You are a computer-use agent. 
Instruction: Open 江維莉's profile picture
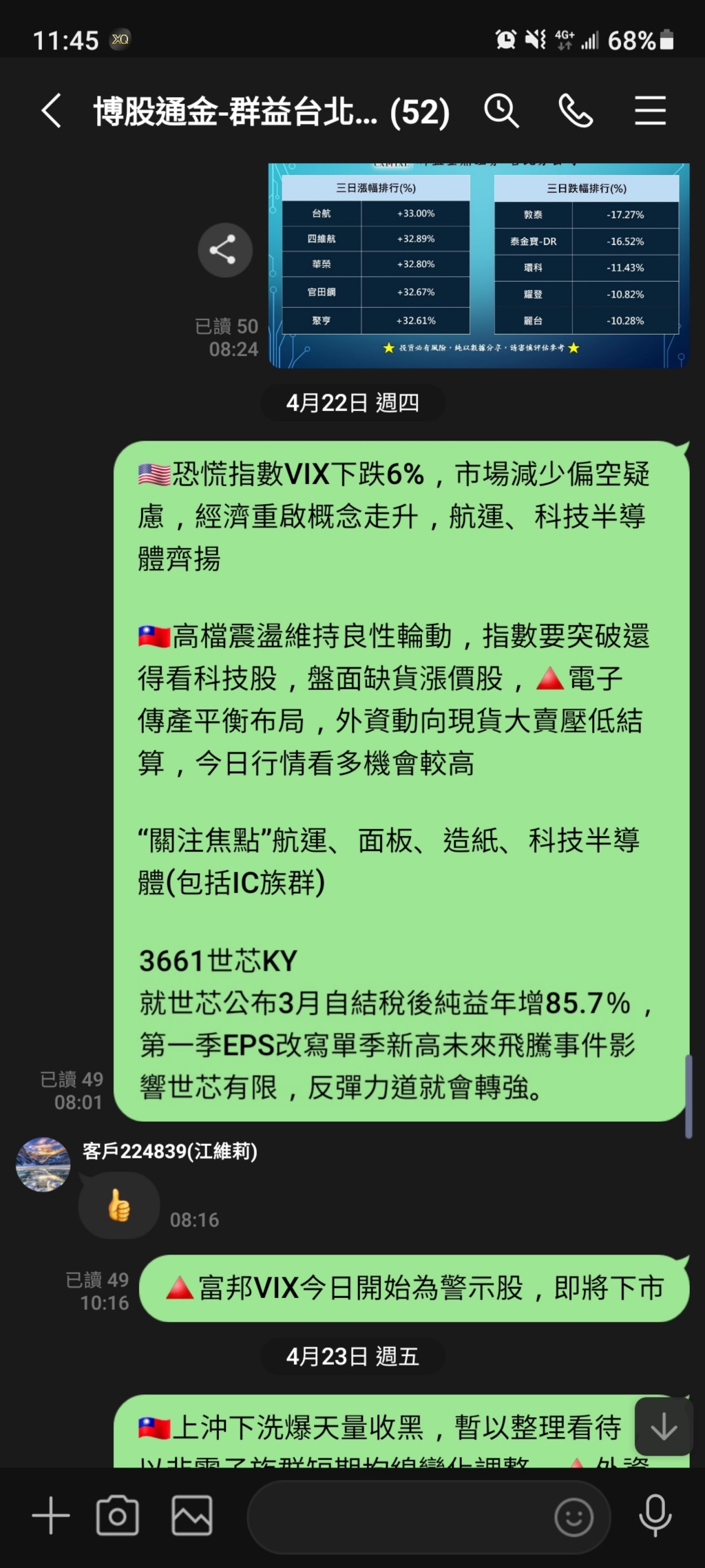point(43,1164)
